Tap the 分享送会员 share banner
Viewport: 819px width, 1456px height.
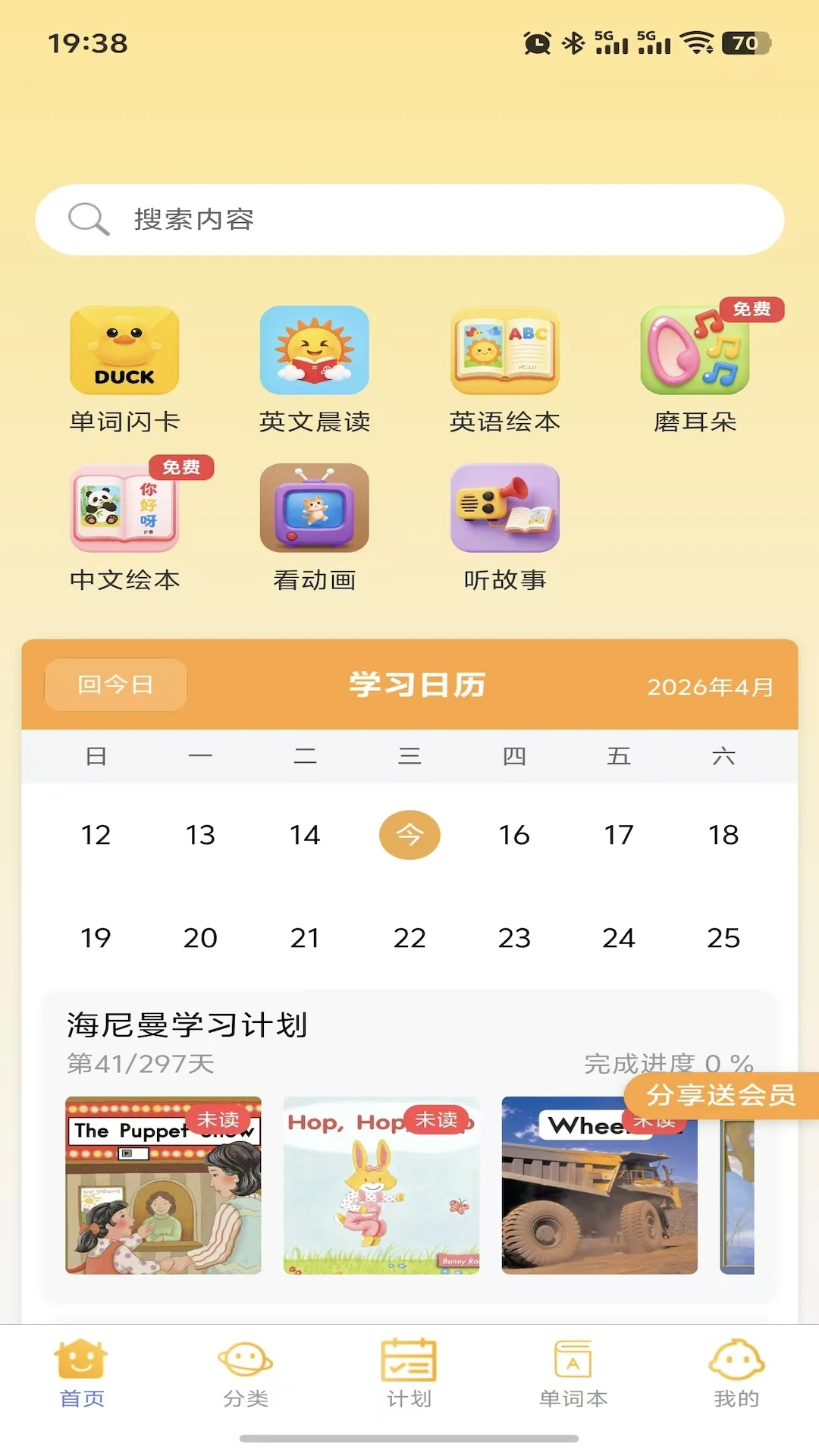point(721,1095)
